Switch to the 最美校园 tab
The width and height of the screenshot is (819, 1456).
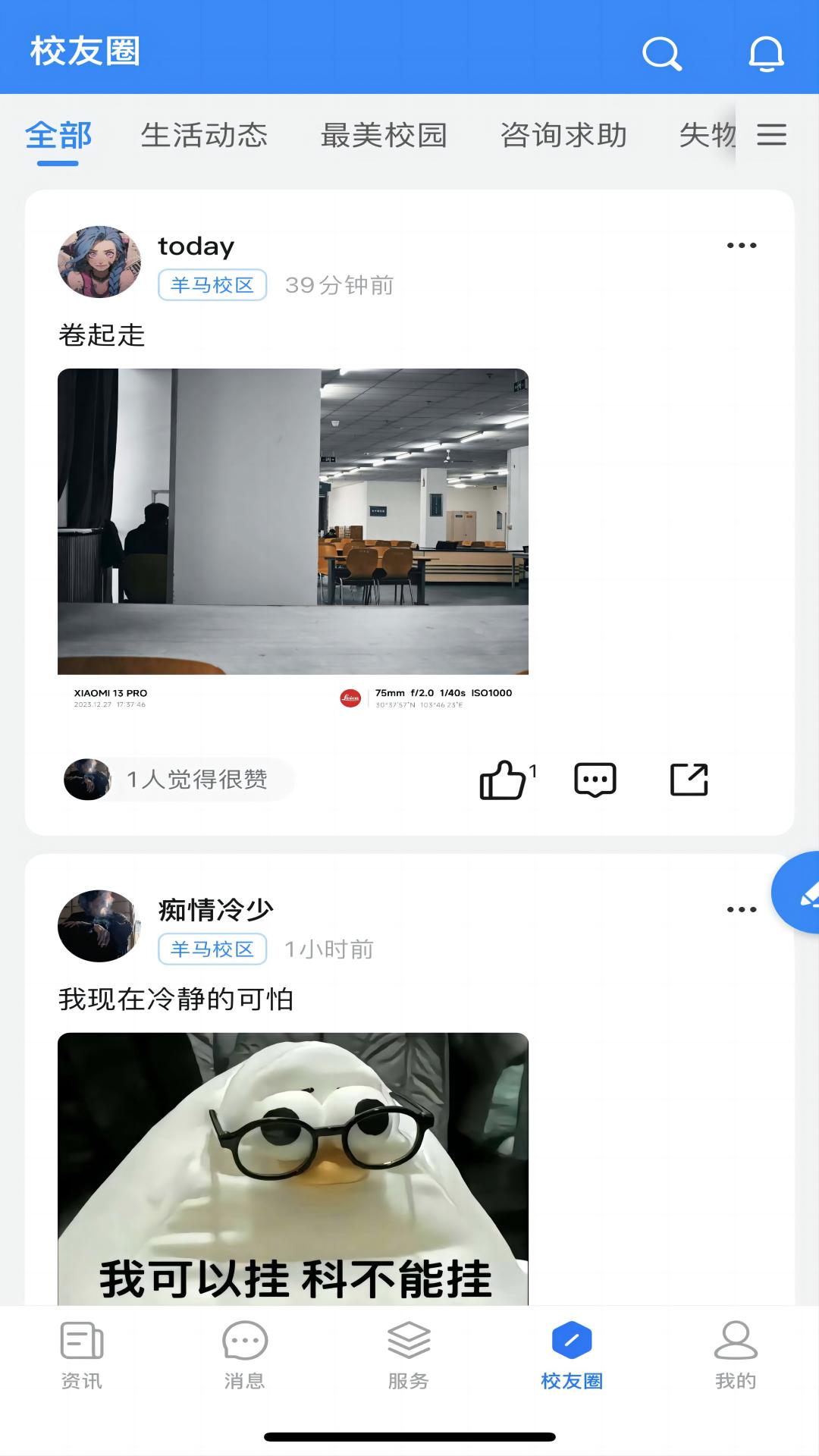(384, 135)
